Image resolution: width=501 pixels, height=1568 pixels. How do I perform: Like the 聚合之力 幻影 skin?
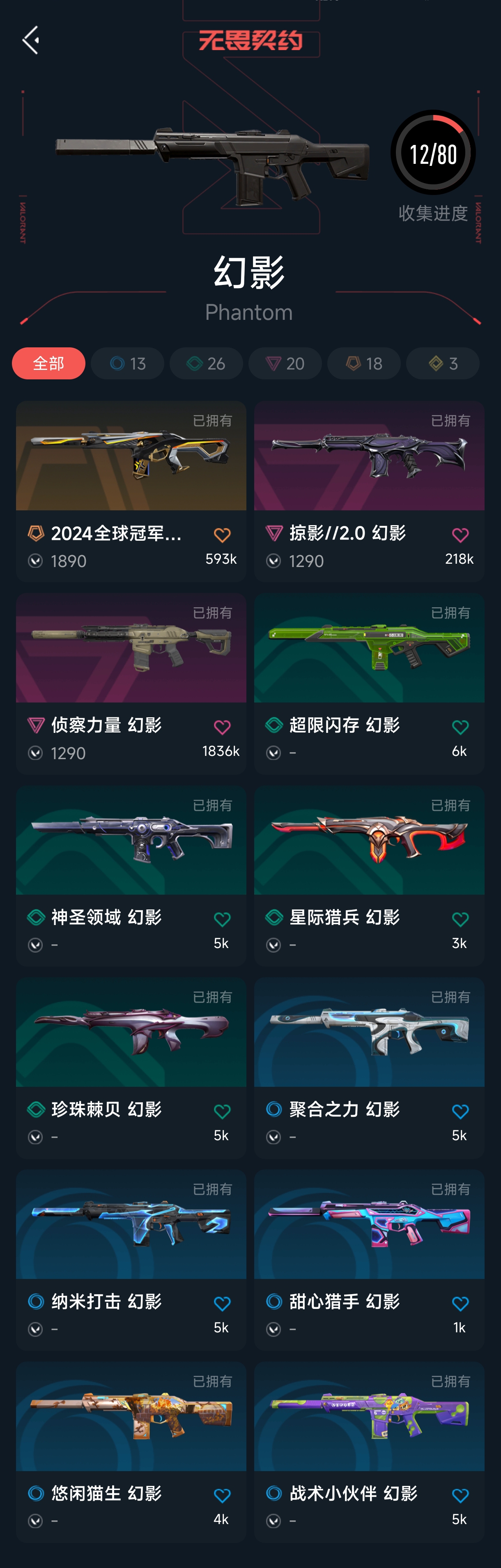tap(460, 1111)
